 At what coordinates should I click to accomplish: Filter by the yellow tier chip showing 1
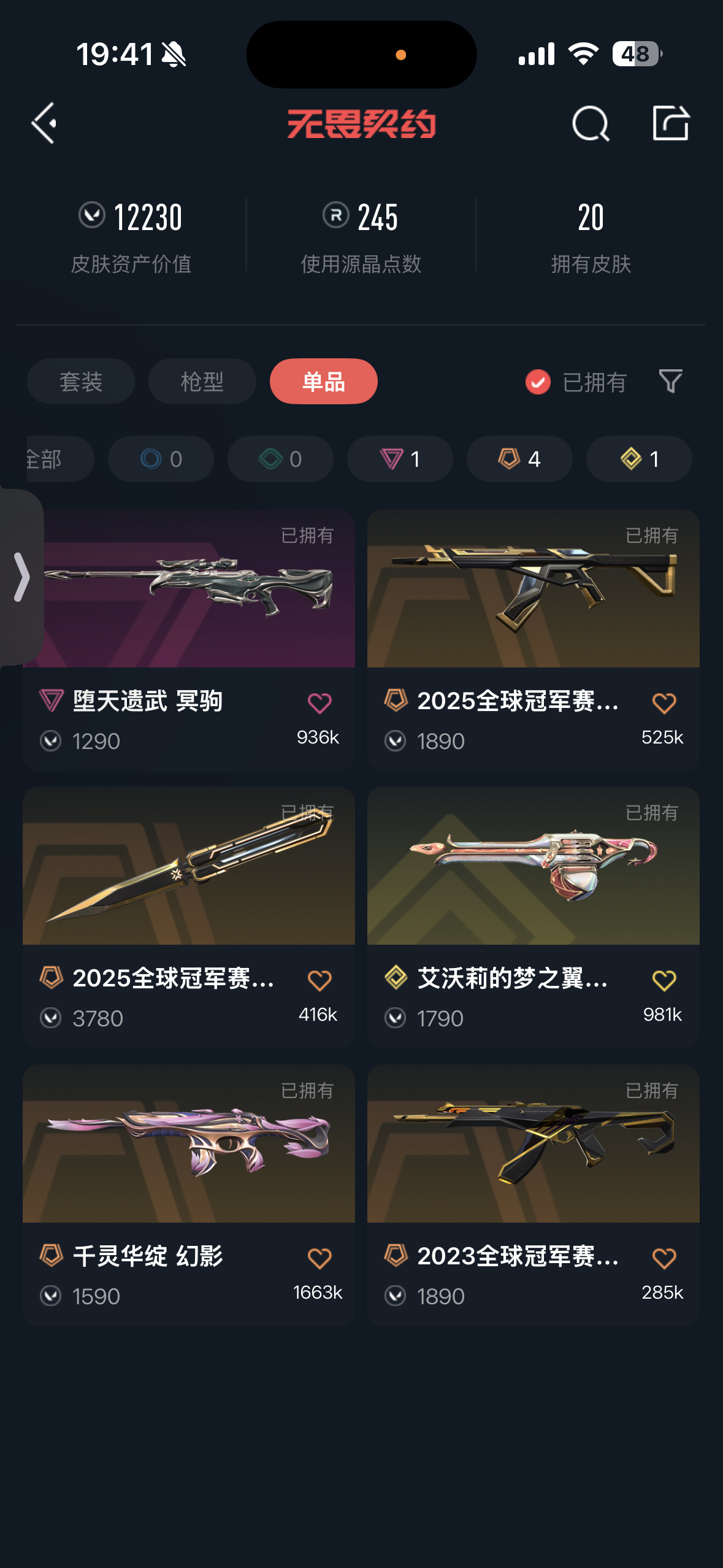coord(639,459)
